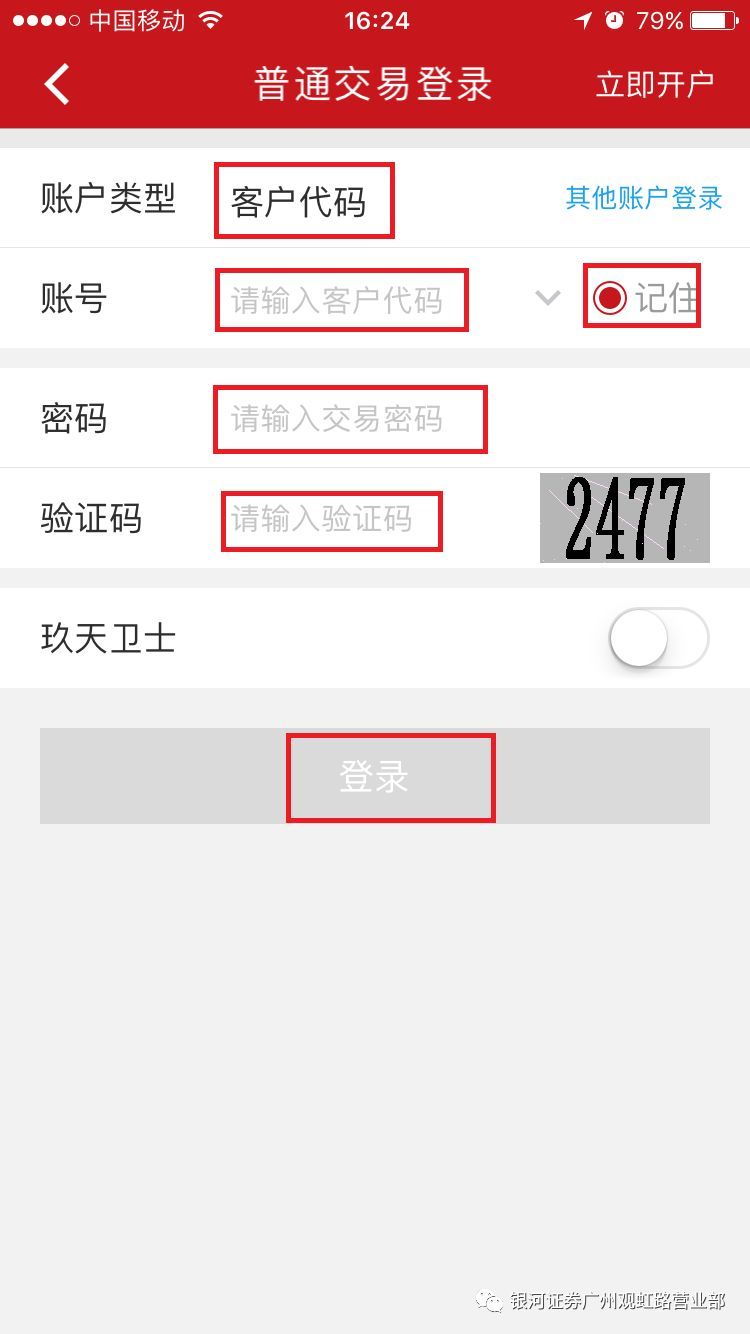Focus the 请输入客户代码 account field
Viewport: 750px width, 1334px height.
click(x=340, y=300)
